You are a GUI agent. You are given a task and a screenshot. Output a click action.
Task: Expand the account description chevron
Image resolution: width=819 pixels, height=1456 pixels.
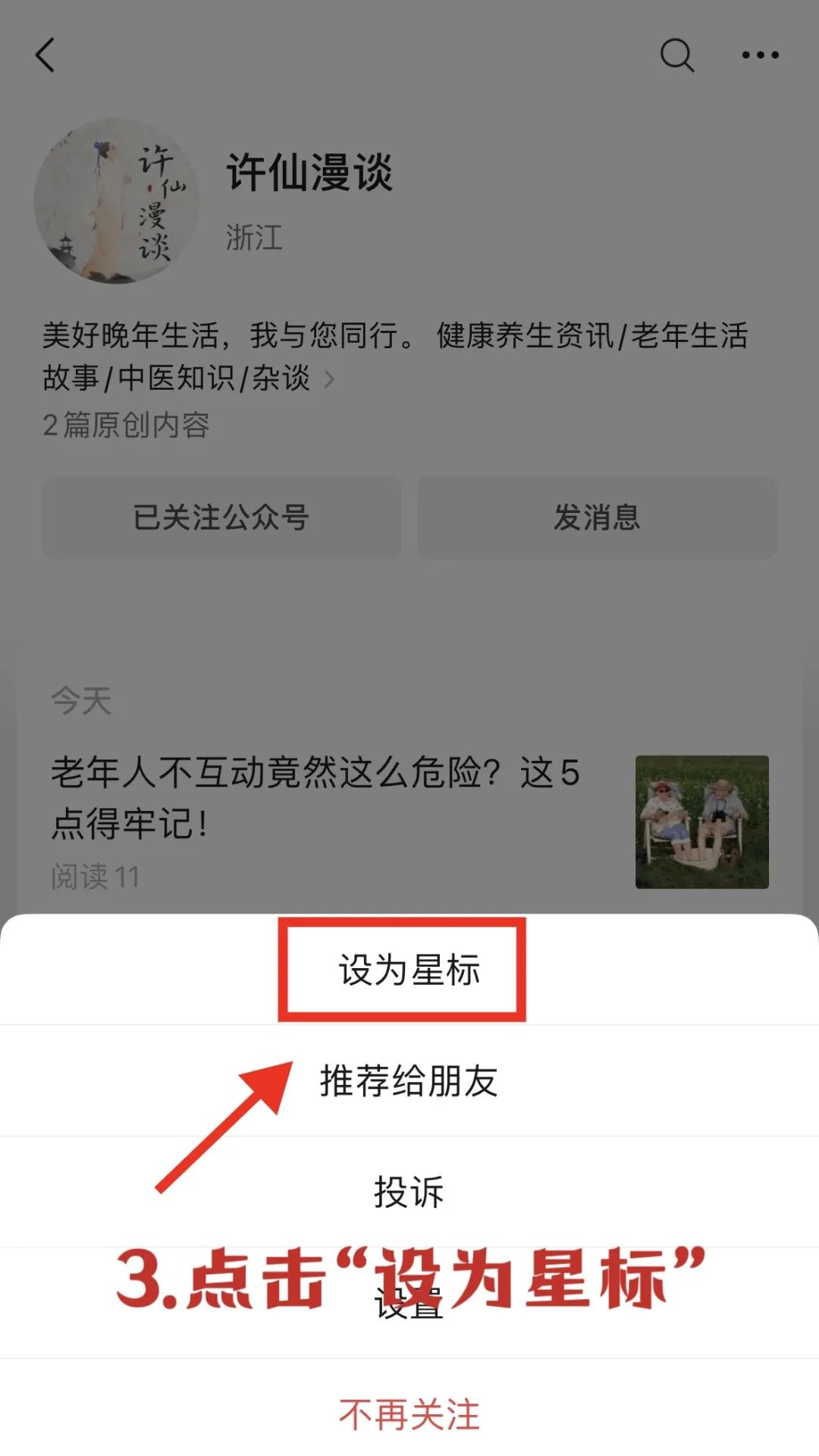click(x=329, y=379)
